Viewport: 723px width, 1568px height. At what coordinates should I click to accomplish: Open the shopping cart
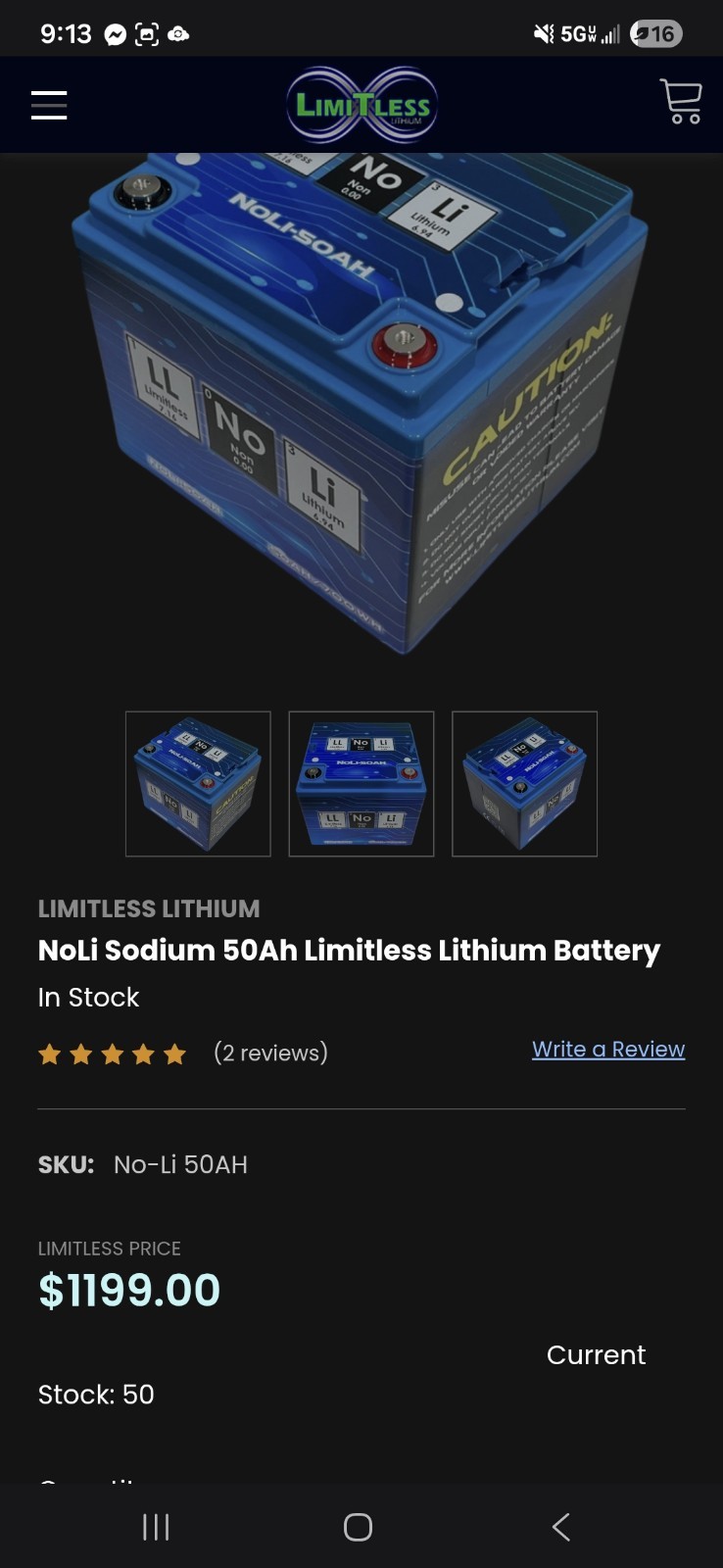tap(681, 102)
